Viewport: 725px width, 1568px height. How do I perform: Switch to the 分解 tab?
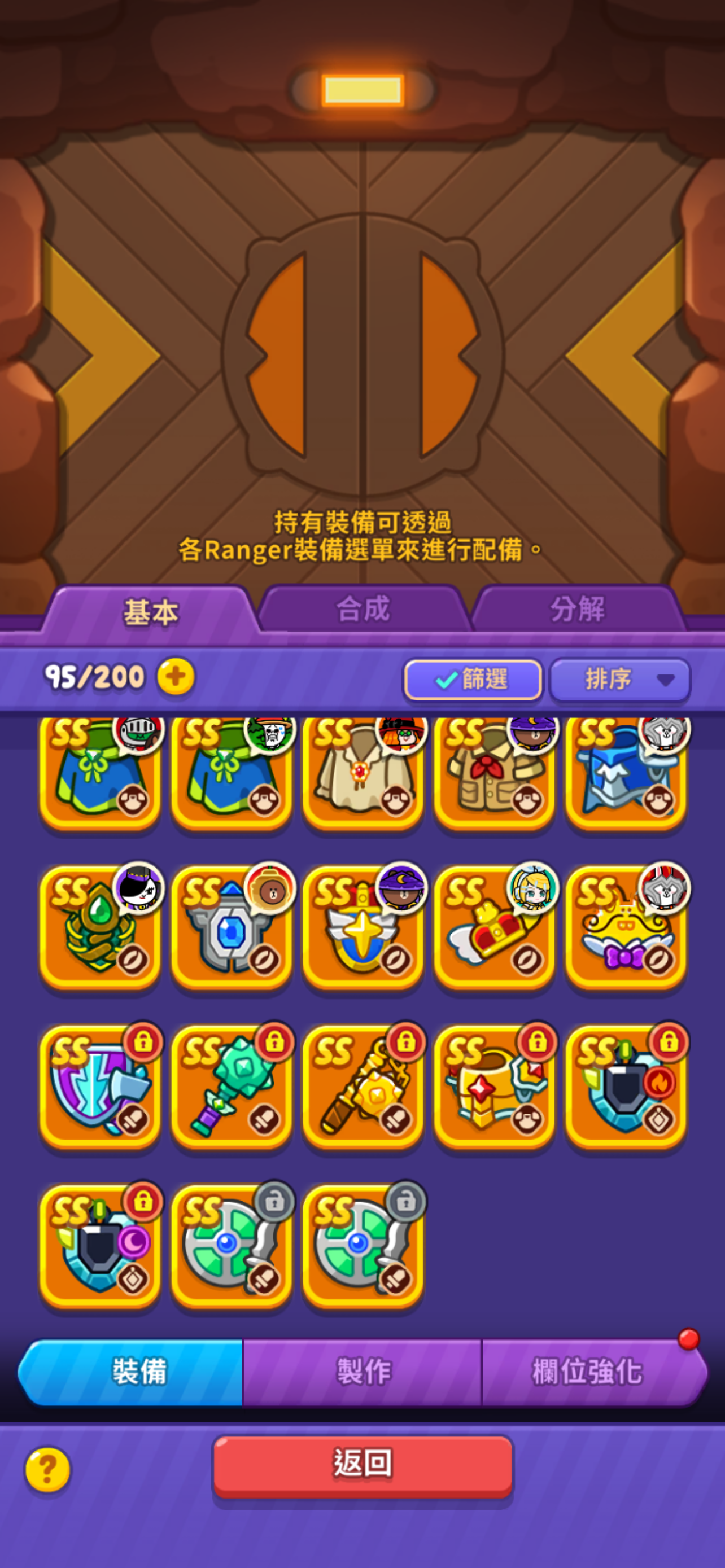coord(577,609)
